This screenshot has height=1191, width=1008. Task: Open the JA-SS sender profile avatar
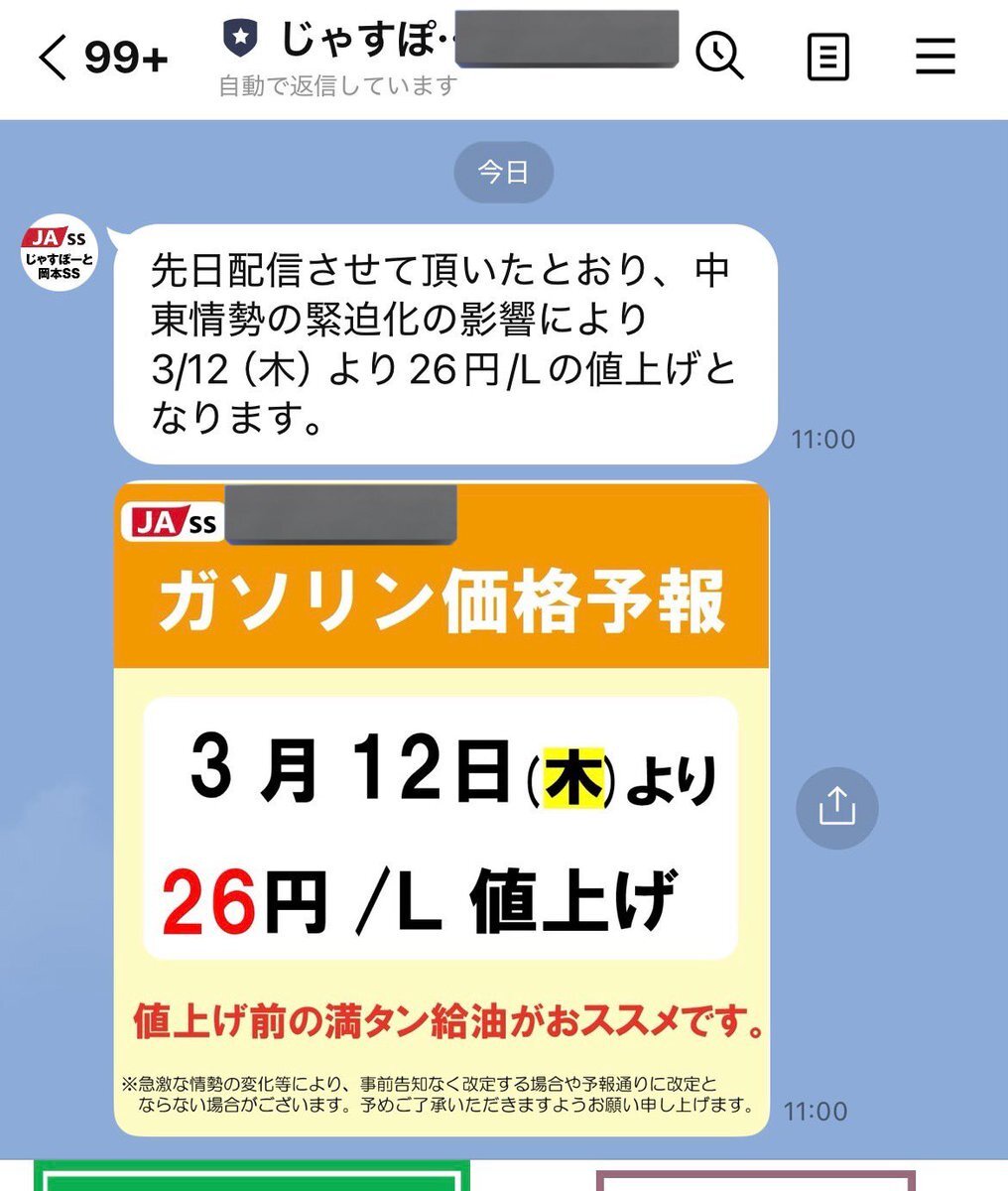click(59, 252)
